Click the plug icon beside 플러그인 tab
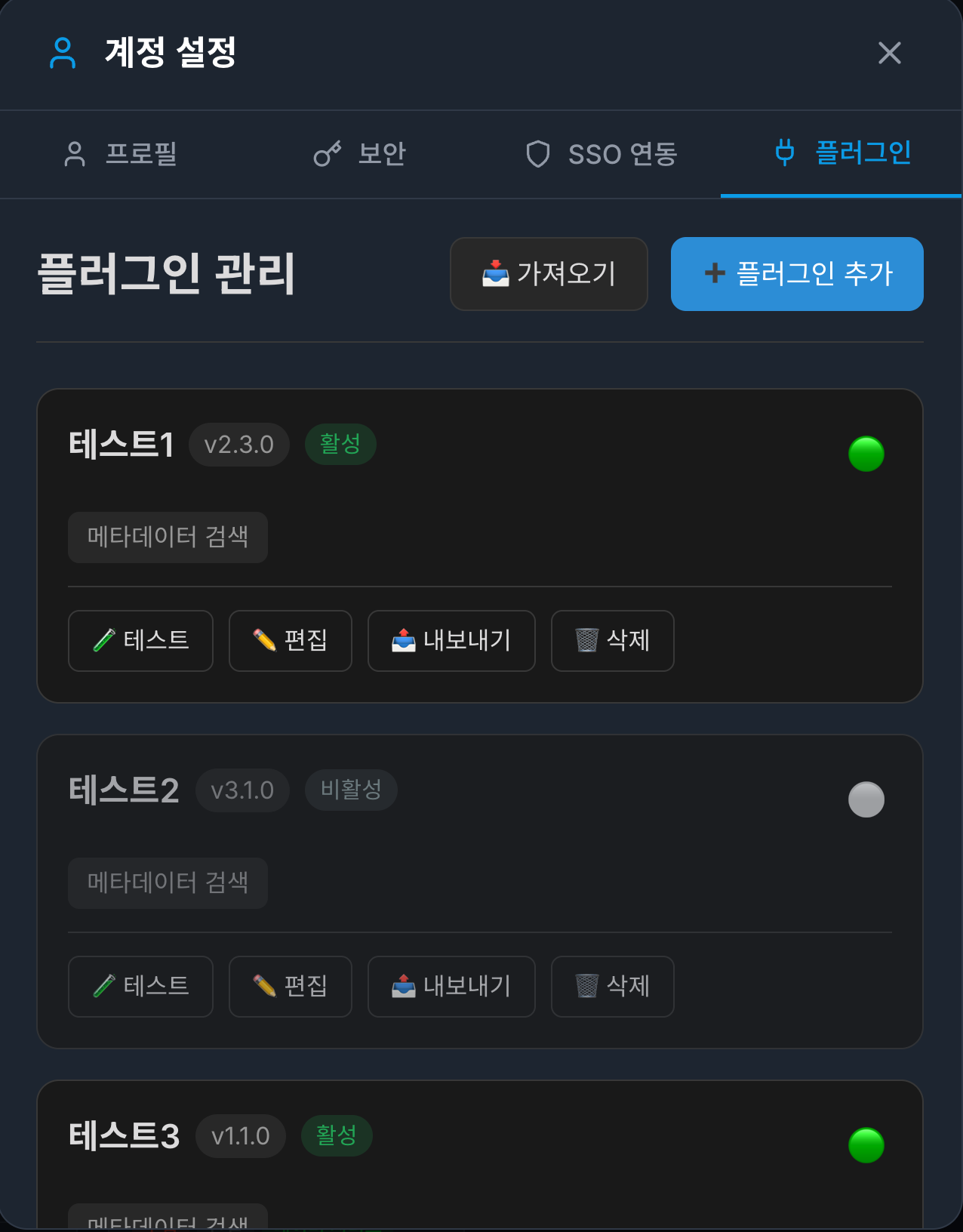Viewport: 963px width, 1232px height. click(785, 154)
